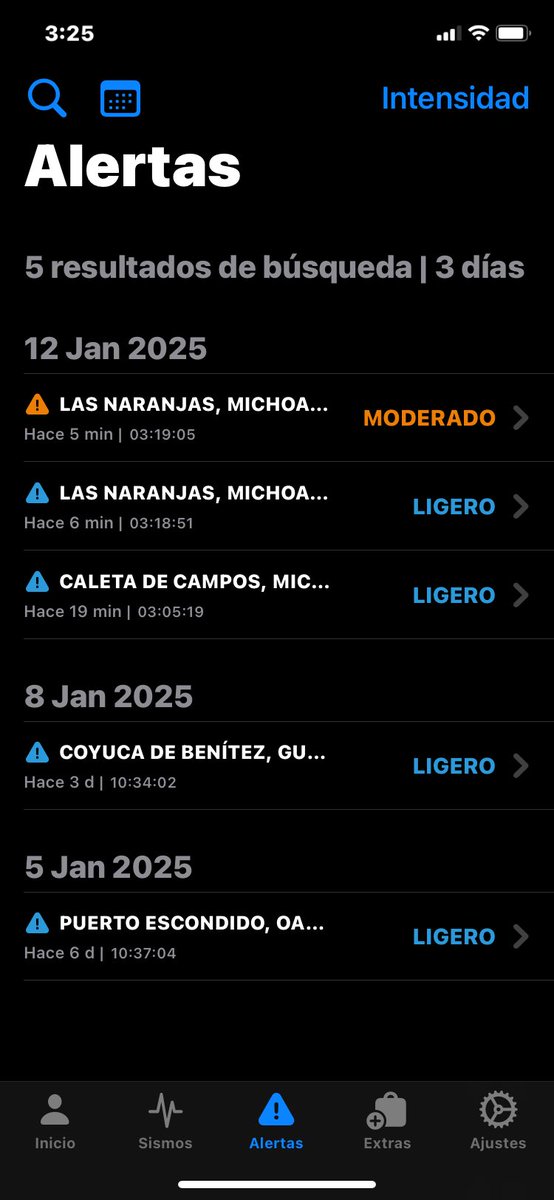Viewport: 554px width, 1200px height.
Task: Tap the Intensidad filter button
Action: click(455, 98)
